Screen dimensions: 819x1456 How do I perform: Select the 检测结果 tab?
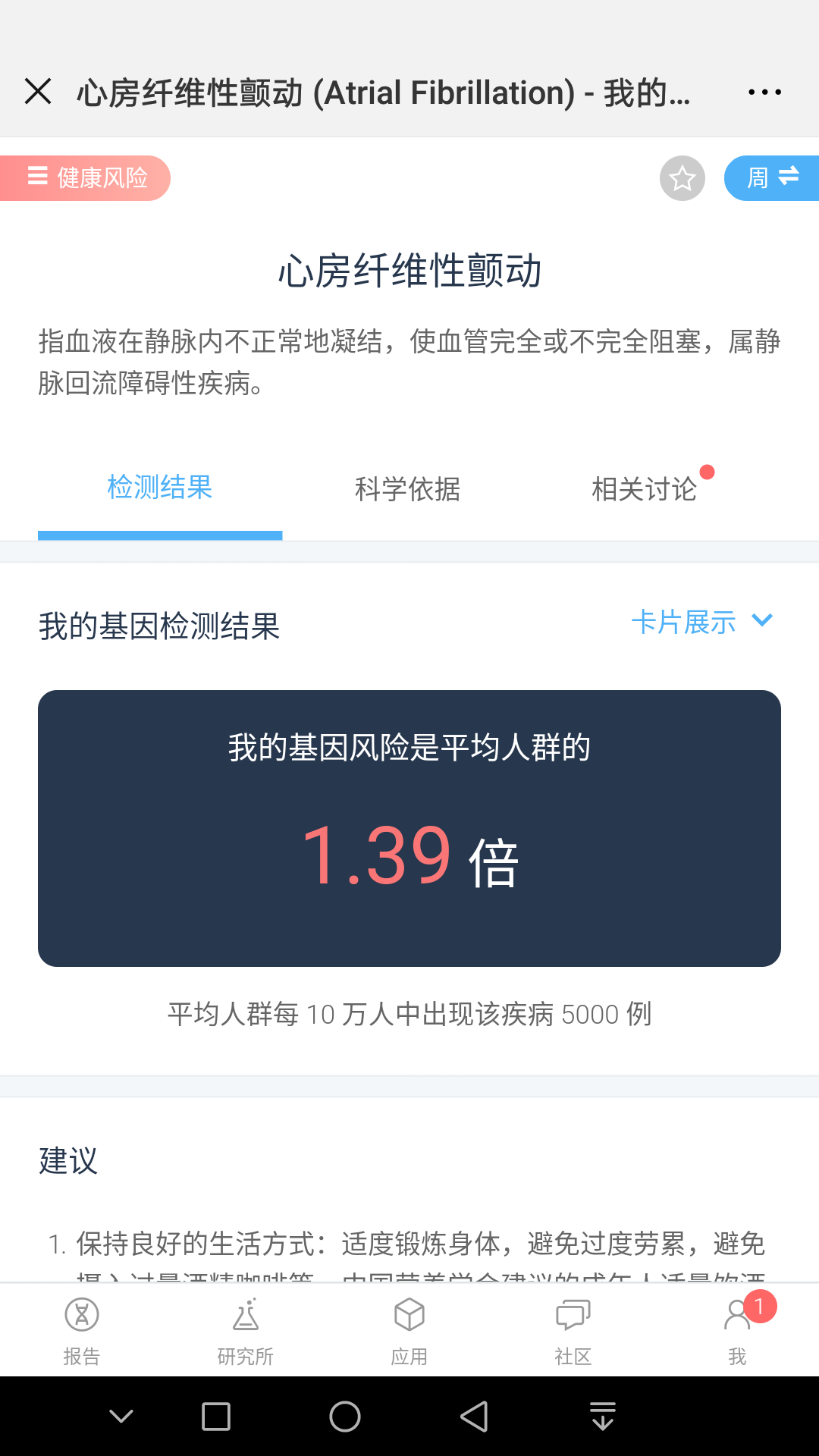click(x=159, y=488)
